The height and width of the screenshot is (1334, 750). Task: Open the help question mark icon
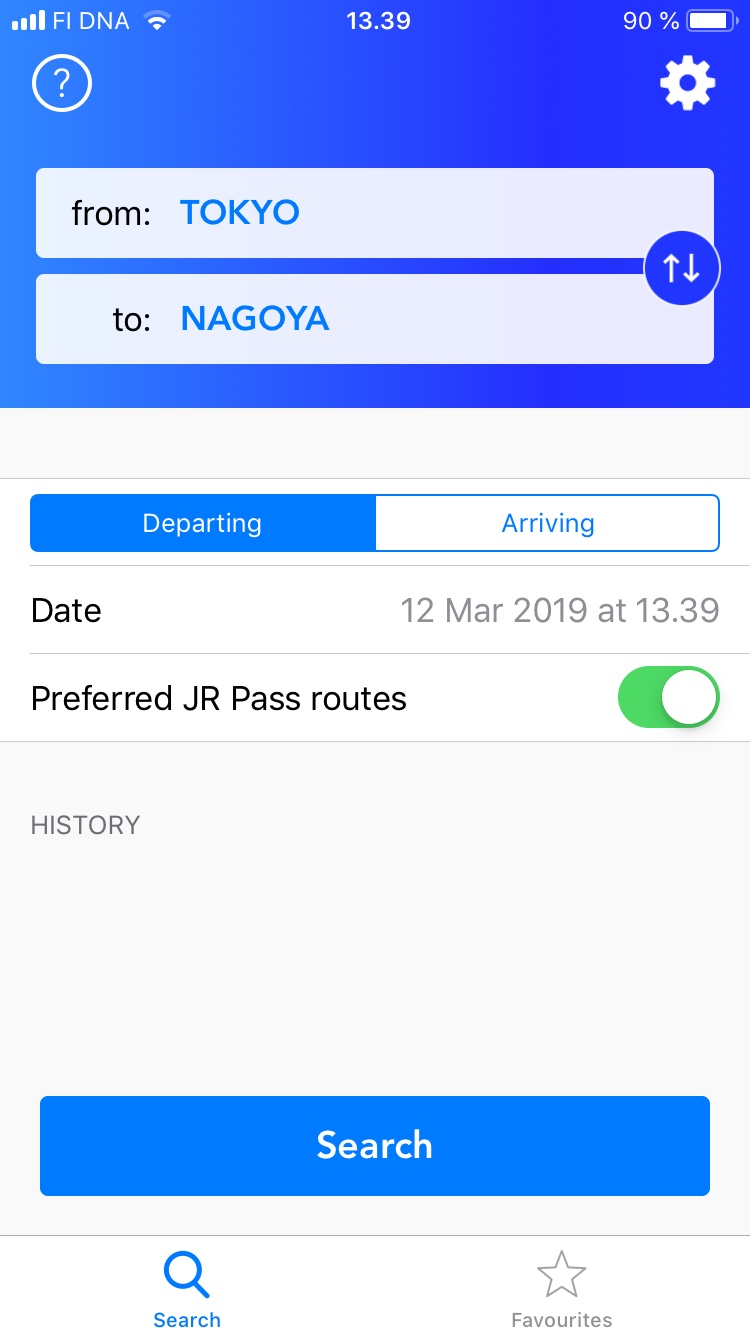(x=62, y=84)
